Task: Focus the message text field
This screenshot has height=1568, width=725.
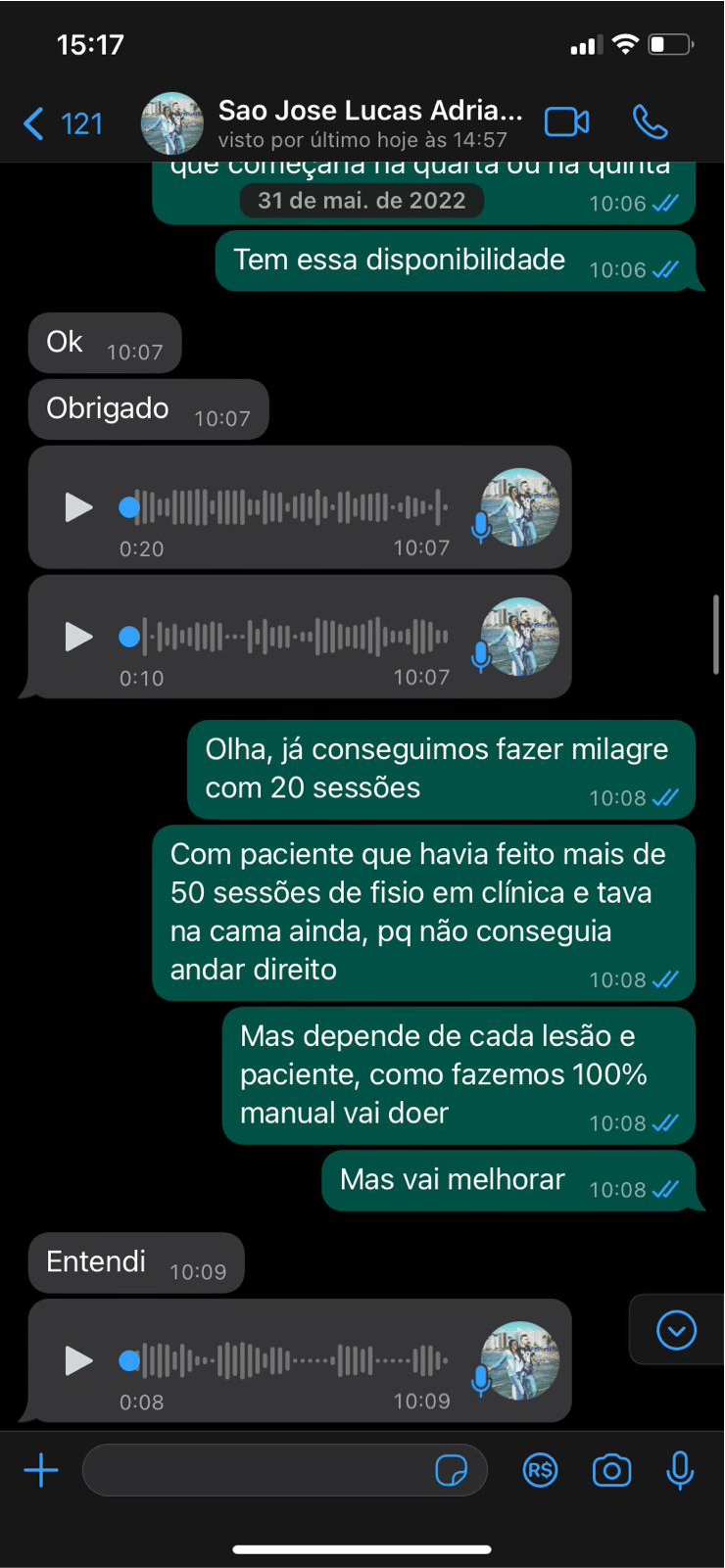Action: tap(255, 1470)
